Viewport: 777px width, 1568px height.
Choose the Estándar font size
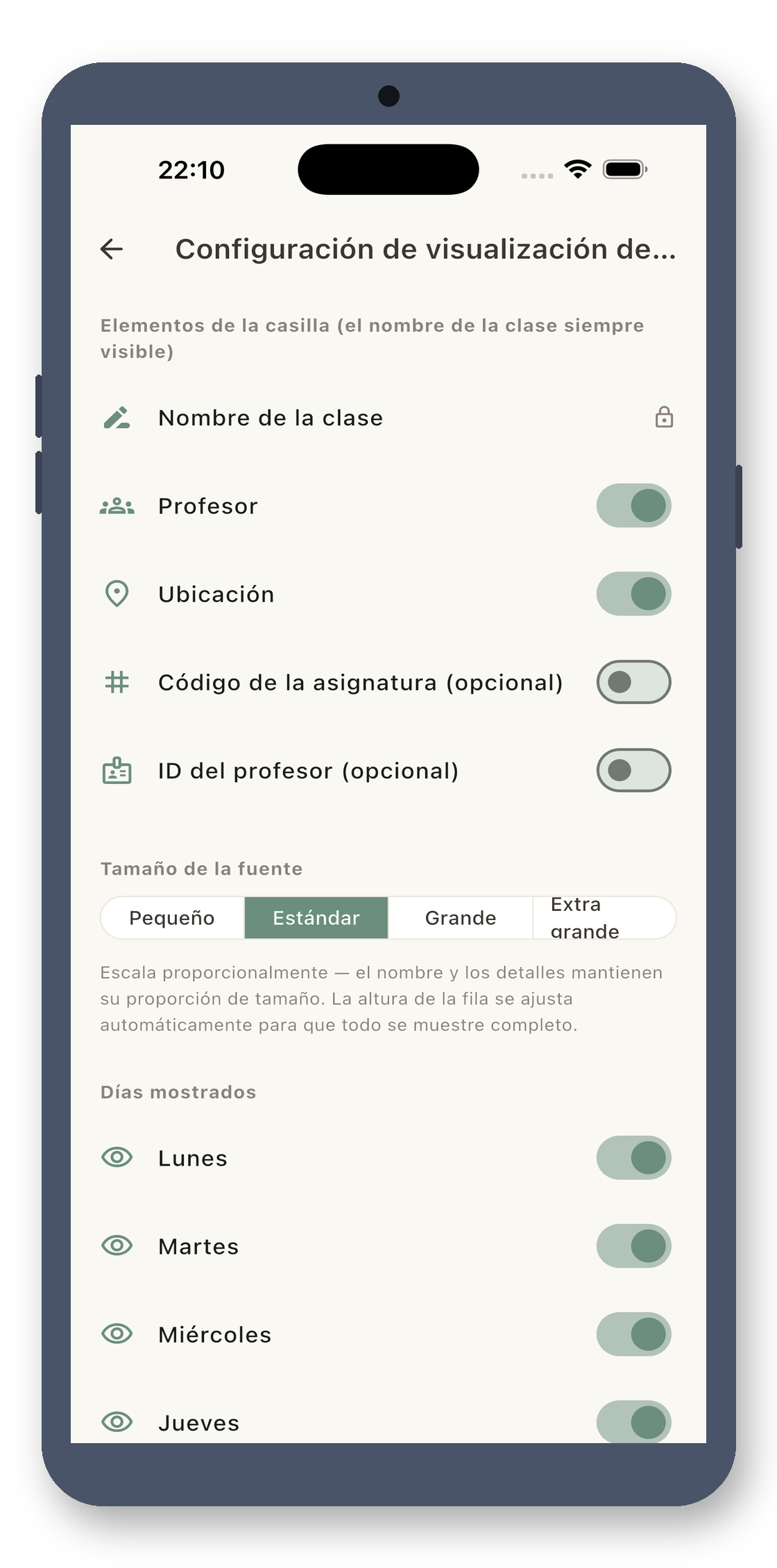tap(316, 918)
